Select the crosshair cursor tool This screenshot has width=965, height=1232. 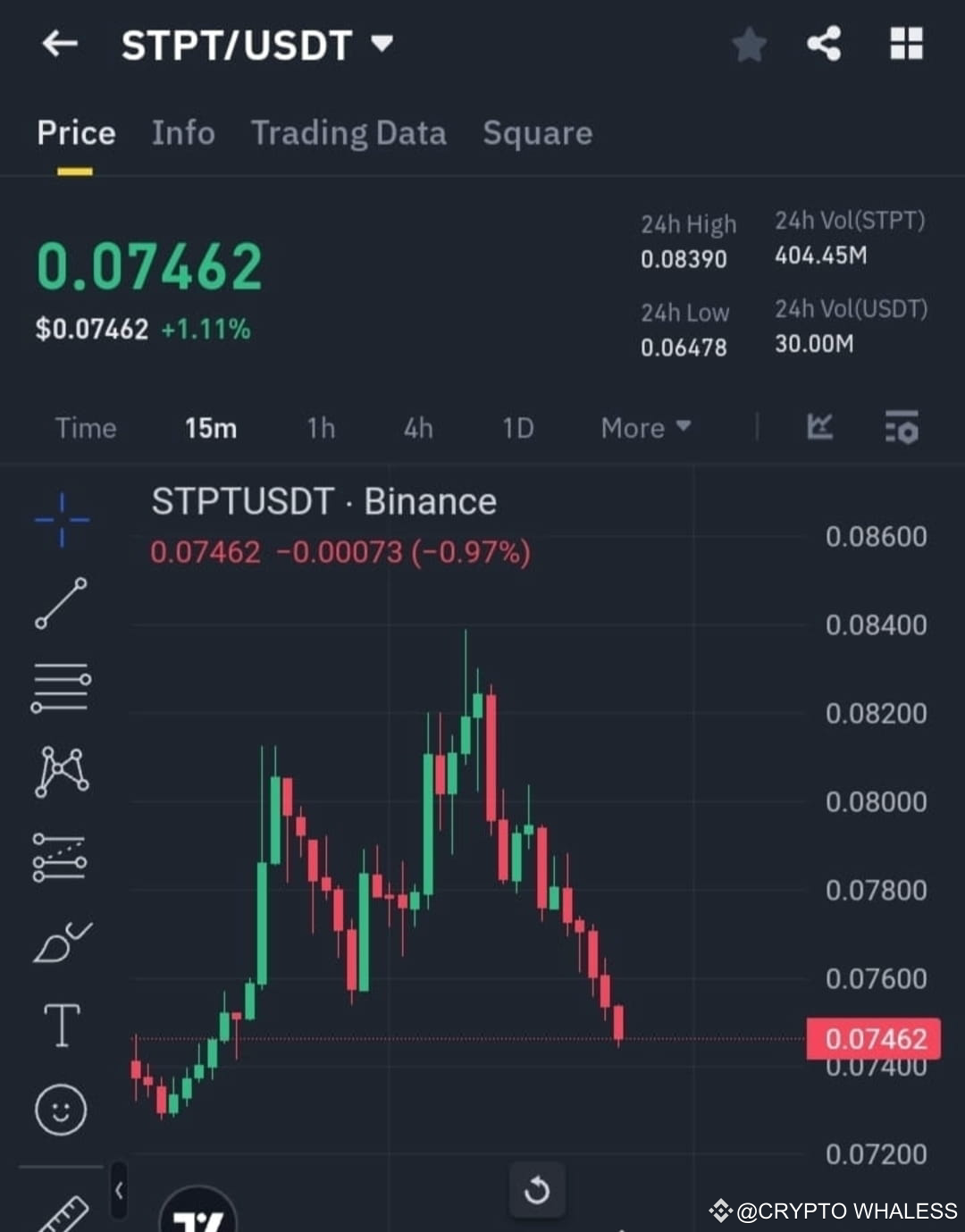pos(61,516)
